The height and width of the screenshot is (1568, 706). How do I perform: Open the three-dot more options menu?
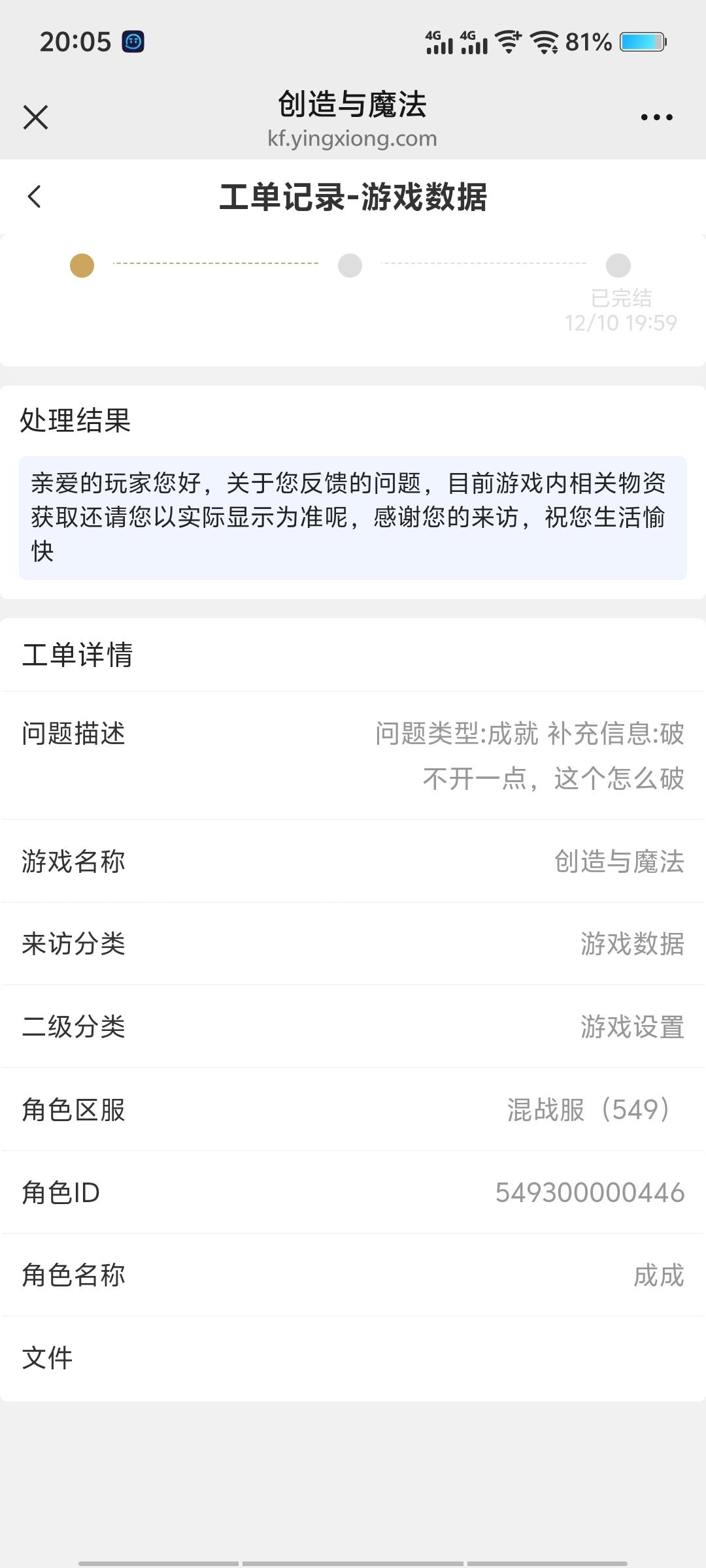pyautogui.click(x=656, y=116)
